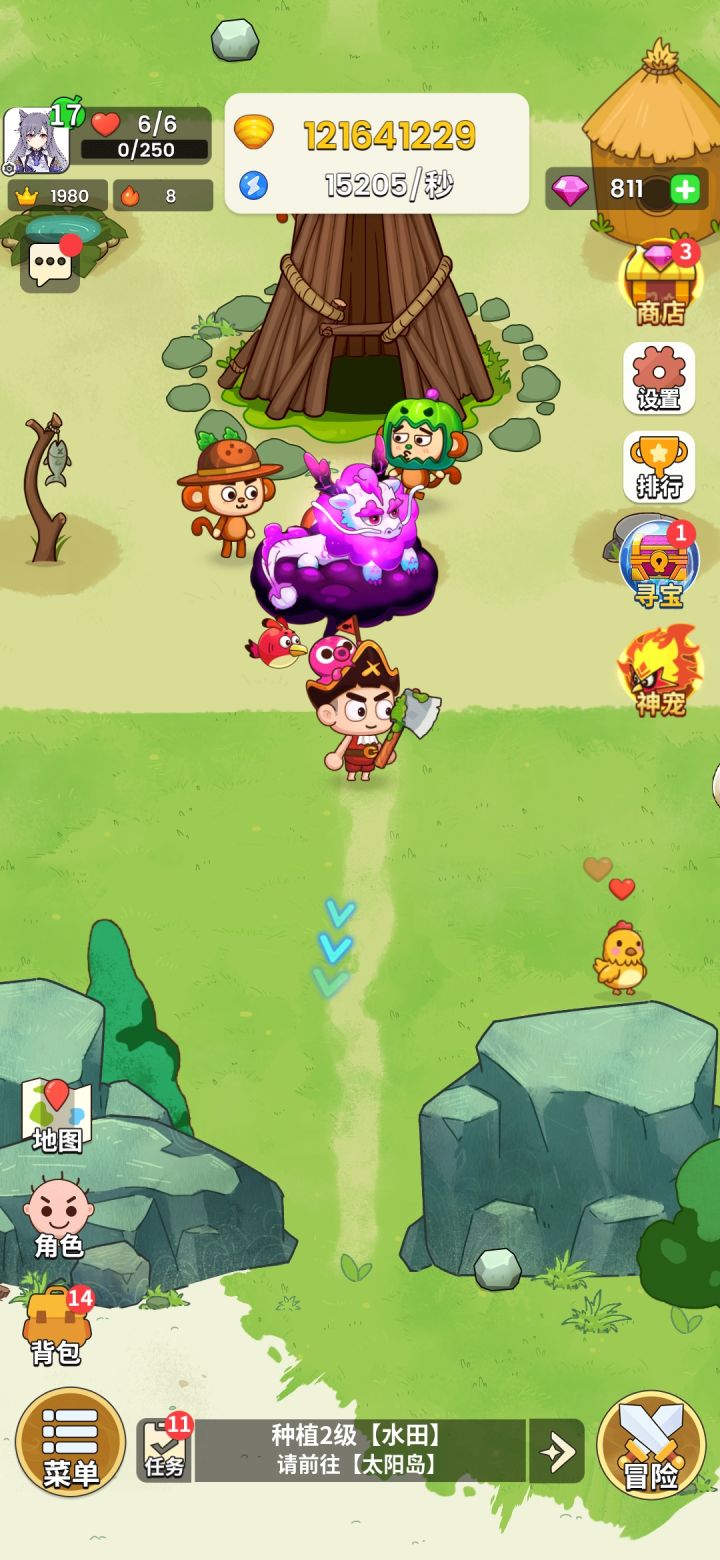Open the 寻宝 treasure hunt chest

pos(656,560)
